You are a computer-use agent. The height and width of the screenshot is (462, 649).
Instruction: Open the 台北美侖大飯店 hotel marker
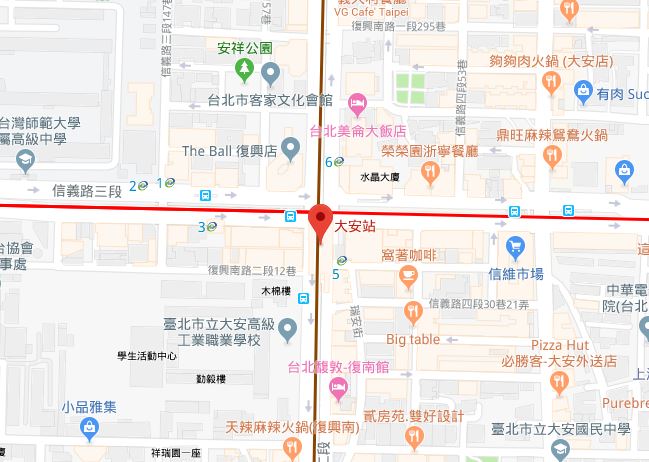(x=356, y=104)
